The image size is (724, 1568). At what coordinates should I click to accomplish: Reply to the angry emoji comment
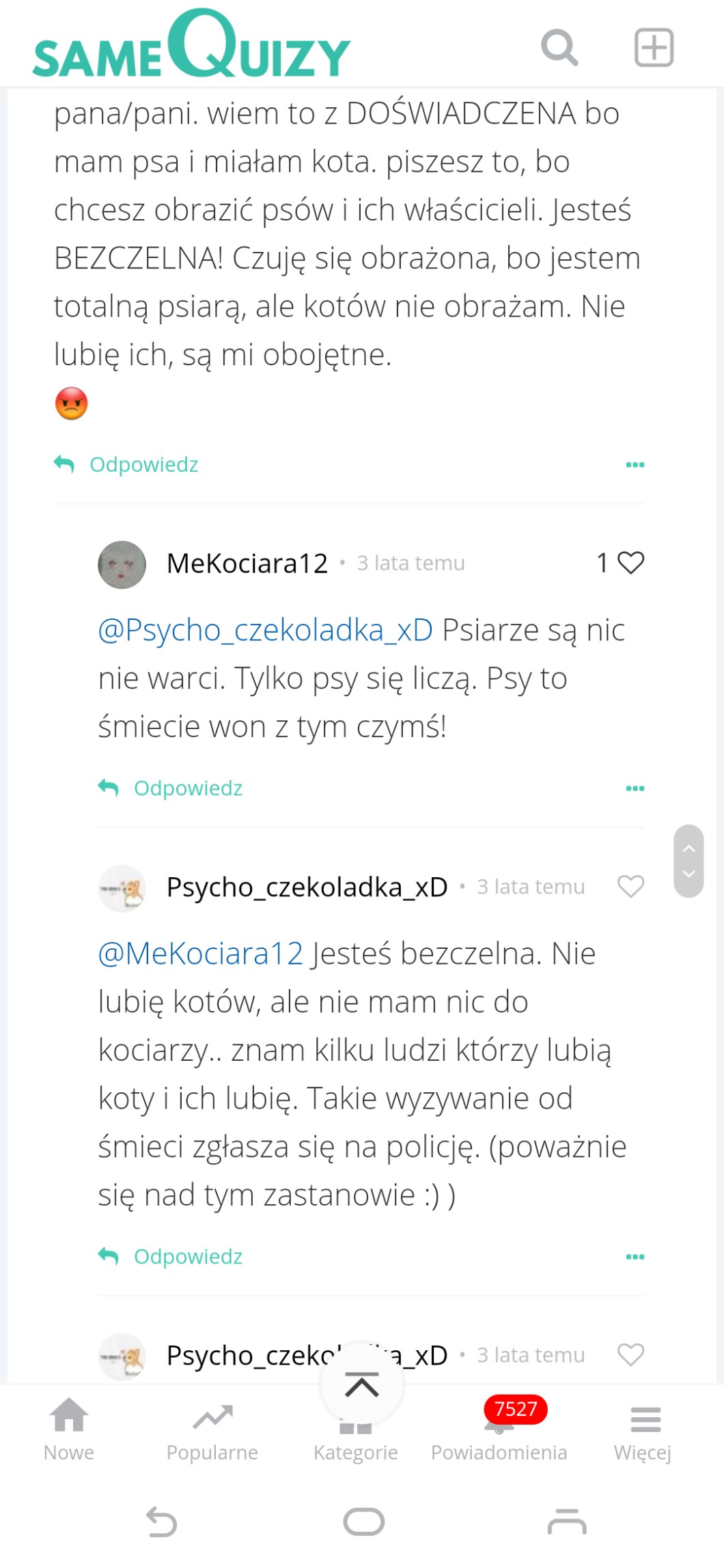(x=127, y=465)
